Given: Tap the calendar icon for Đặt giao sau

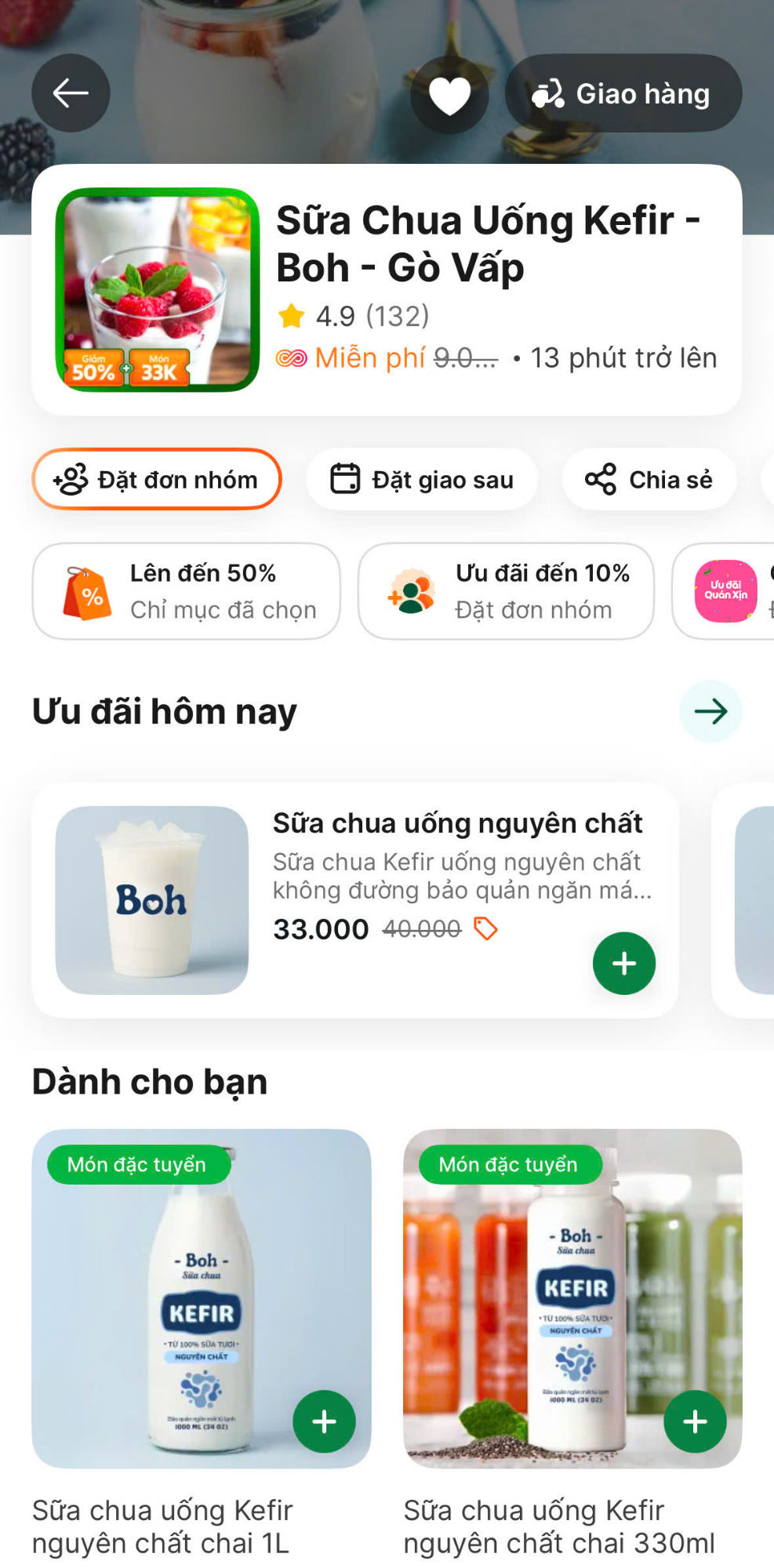Looking at the screenshot, I should click(x=343, y=478).
